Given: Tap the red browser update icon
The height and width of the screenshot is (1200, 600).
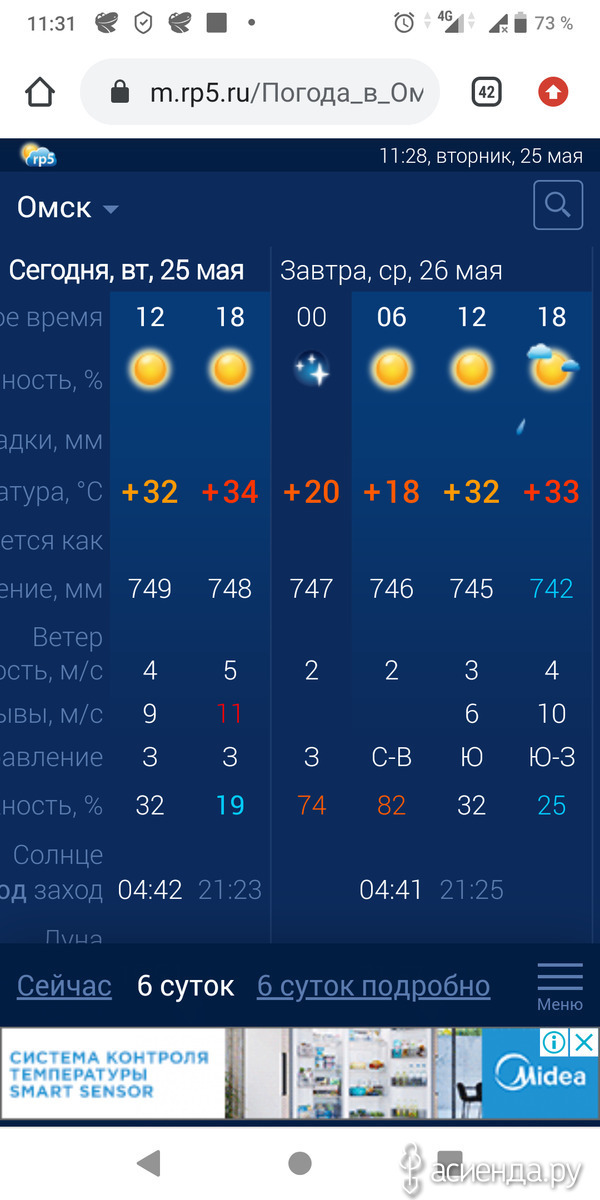Looking at the screenshot, I should click(552, 93).
